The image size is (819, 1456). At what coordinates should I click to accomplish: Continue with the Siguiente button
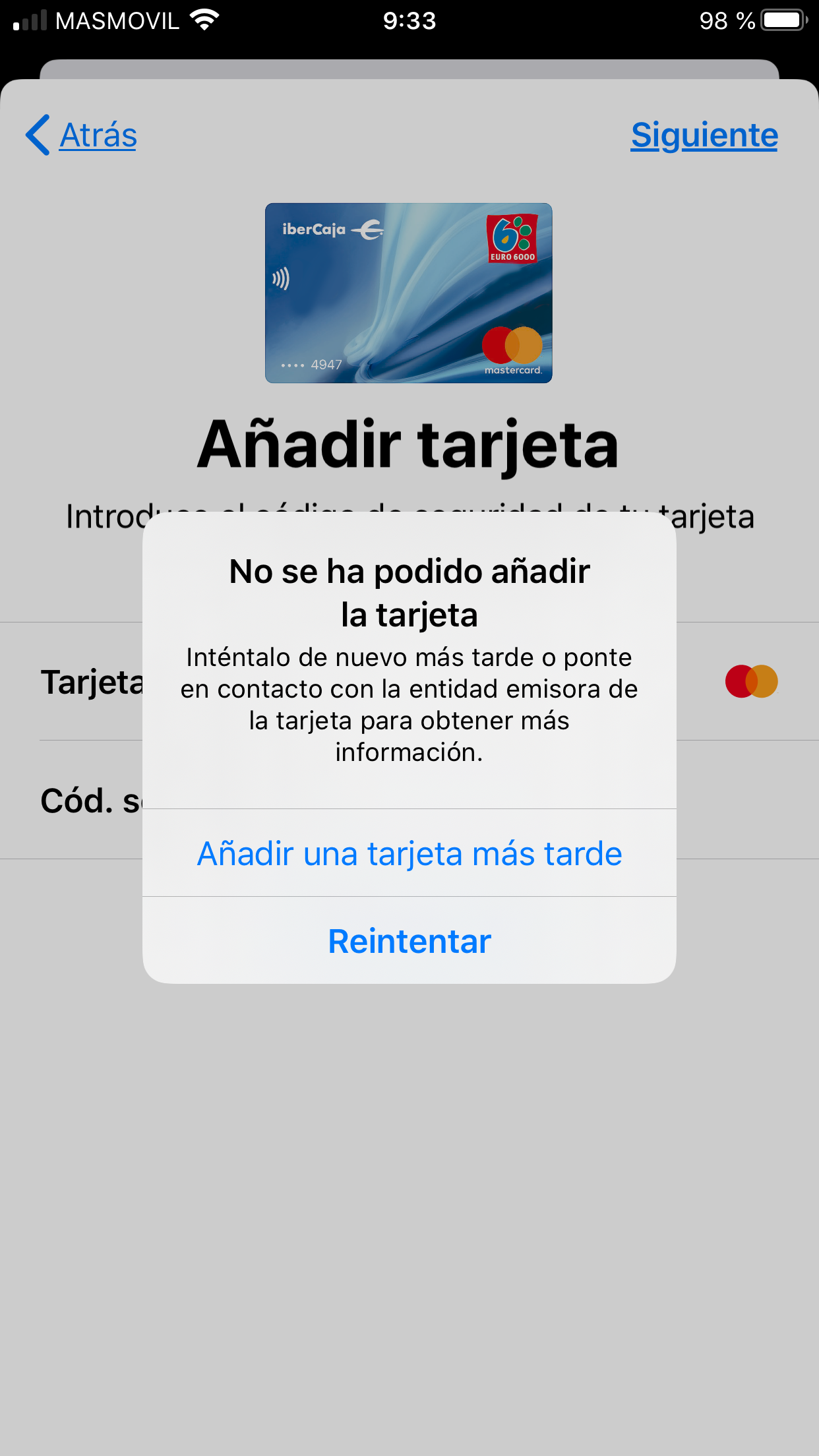tap(704, 135)
